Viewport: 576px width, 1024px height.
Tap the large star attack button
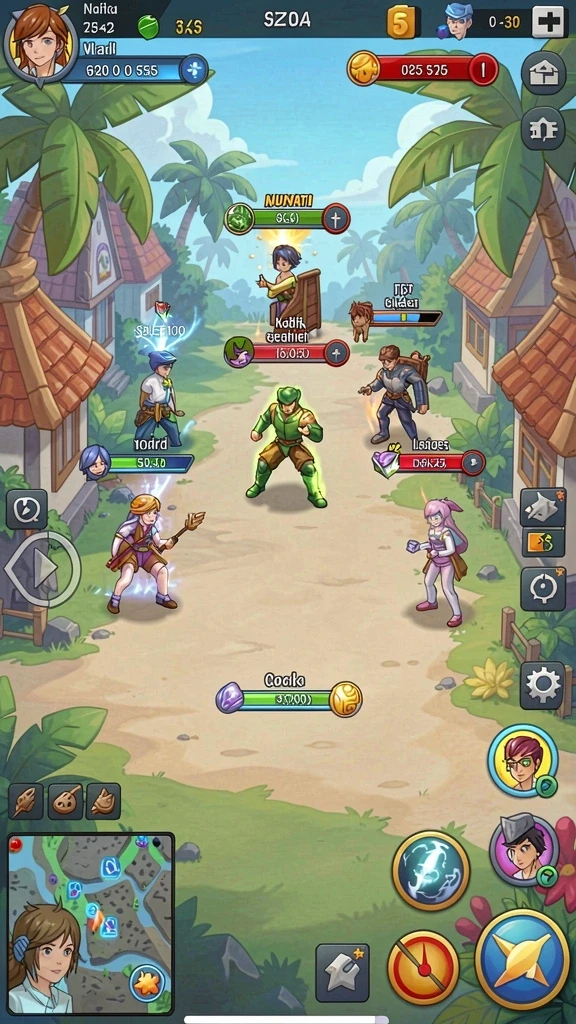[x=522, y=959]
